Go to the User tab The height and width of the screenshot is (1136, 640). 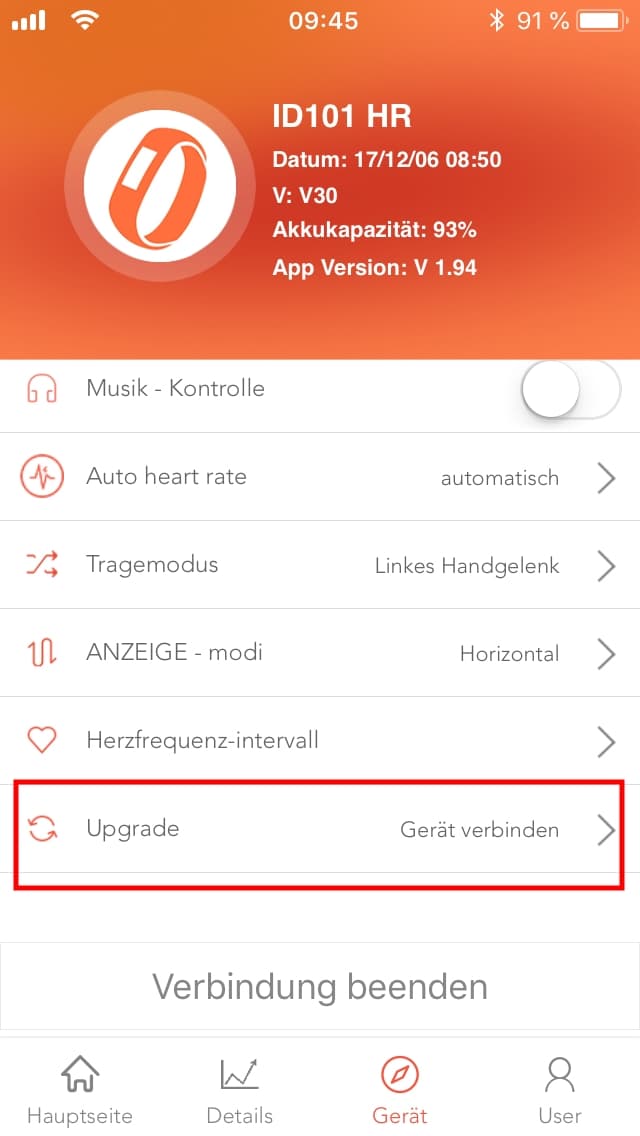[x=560, y=1089]
